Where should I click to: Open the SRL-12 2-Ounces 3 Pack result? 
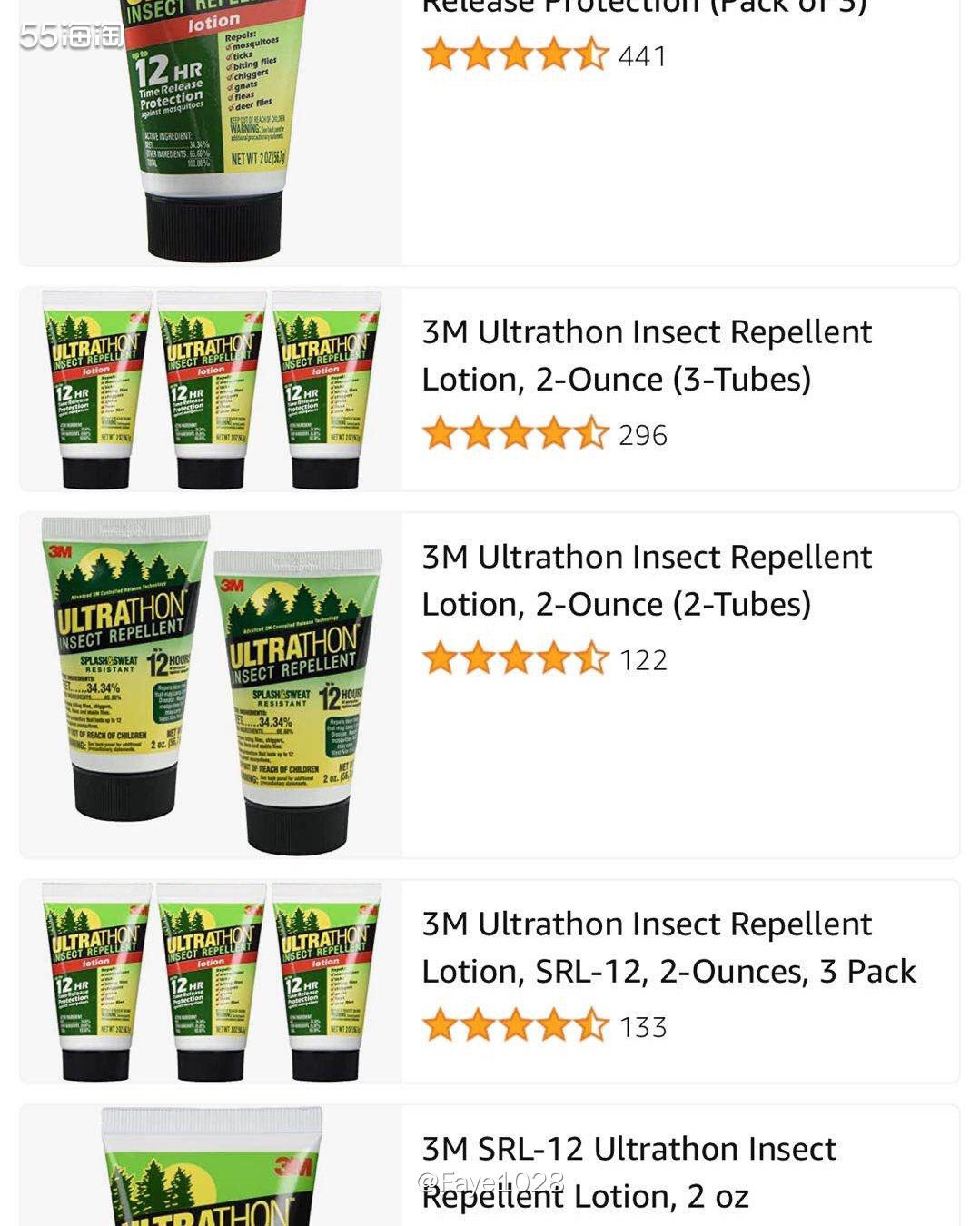(x=668, y=947)
